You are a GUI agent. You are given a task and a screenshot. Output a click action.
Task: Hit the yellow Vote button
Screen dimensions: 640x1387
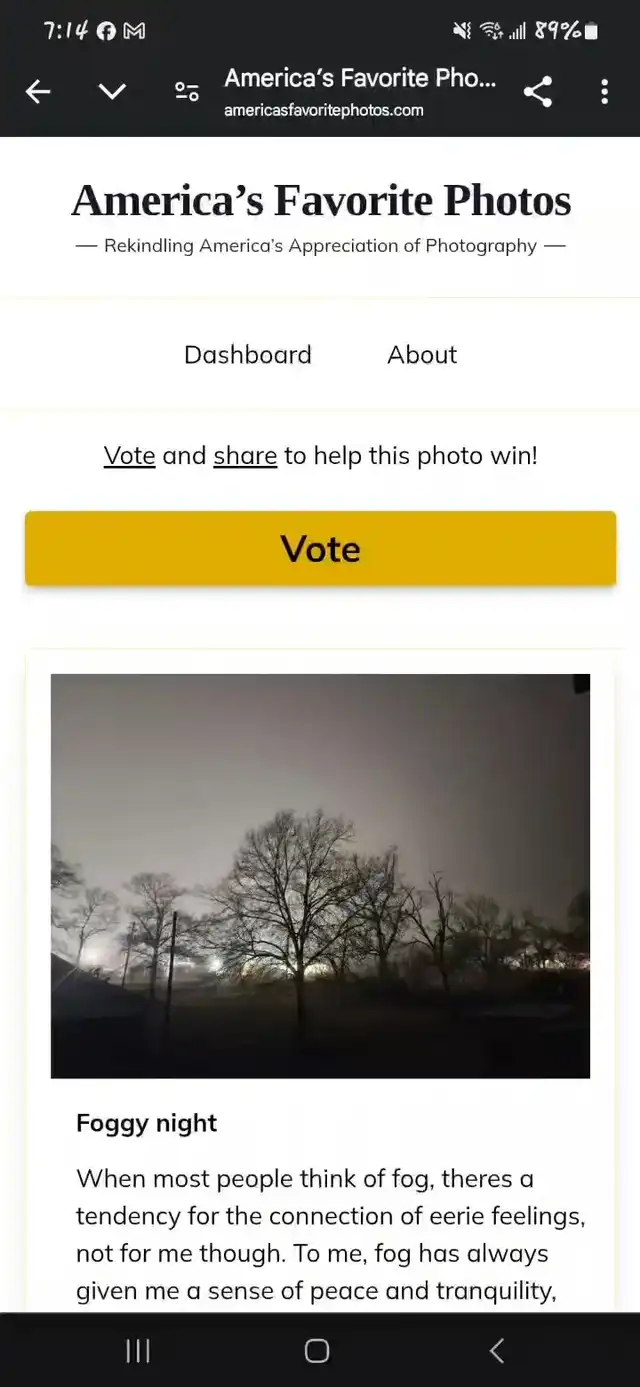(320, 548)
